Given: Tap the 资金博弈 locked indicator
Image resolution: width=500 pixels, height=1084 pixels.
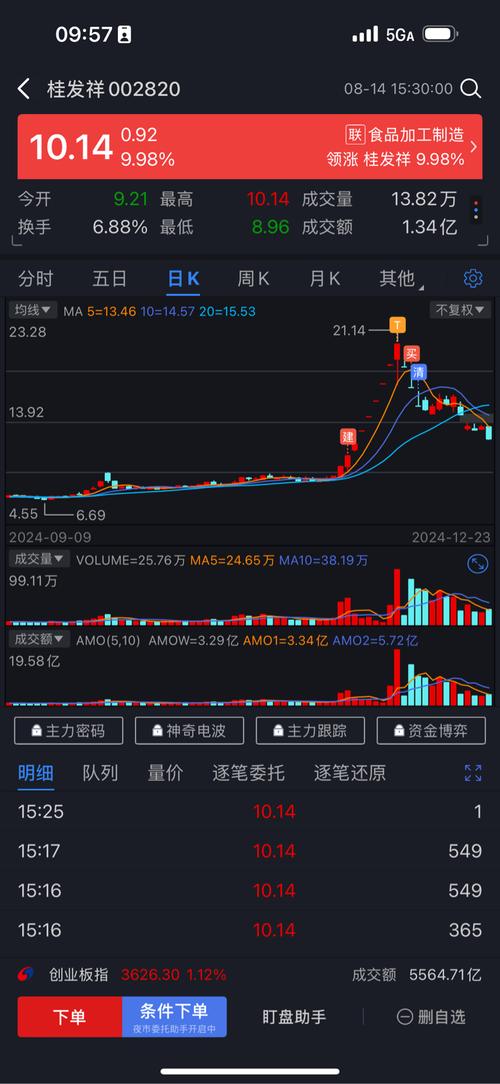Looking at the screenshot, I should coord(431,731).
